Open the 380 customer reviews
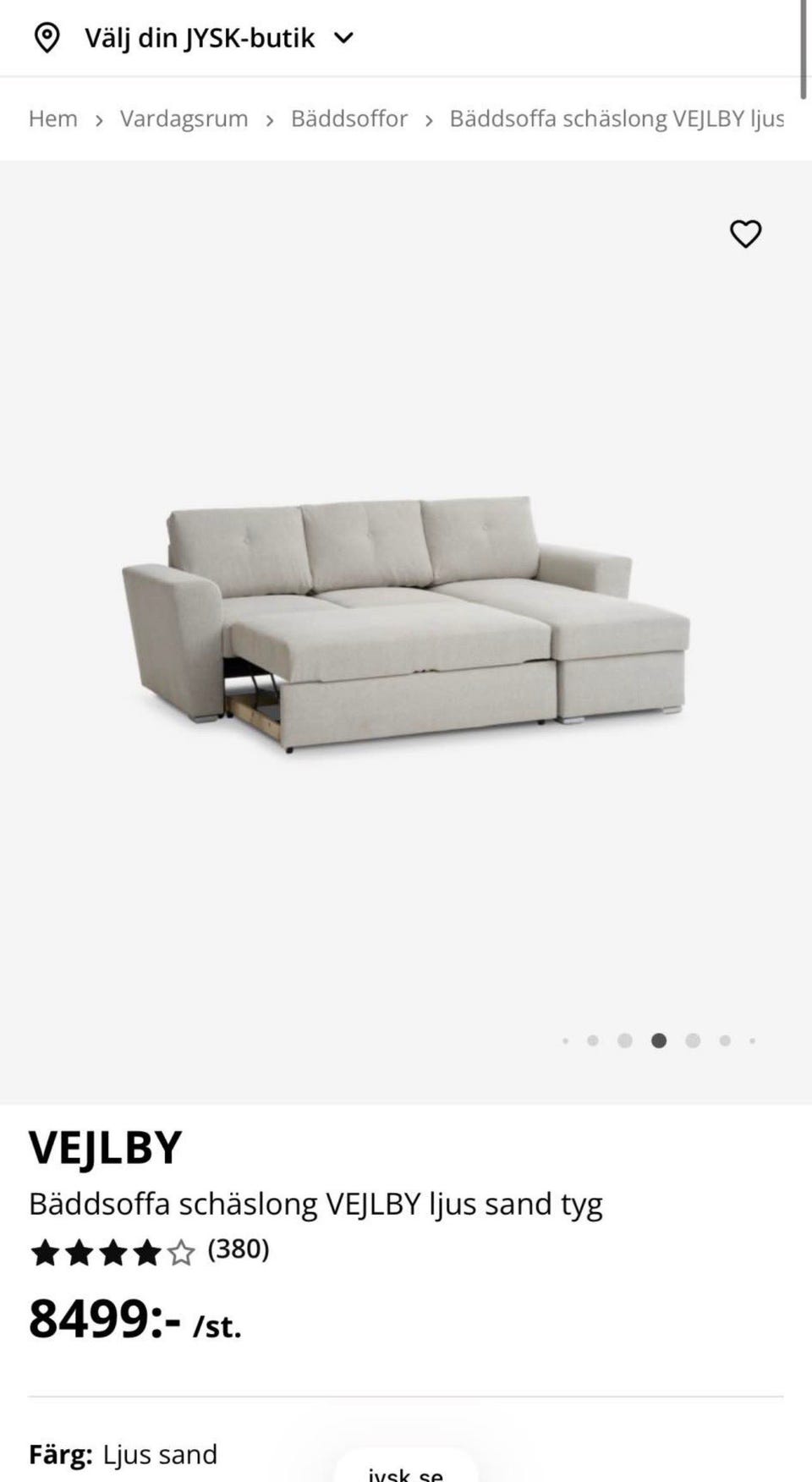Viewport: 812px width, 1482px height. 238,1249
